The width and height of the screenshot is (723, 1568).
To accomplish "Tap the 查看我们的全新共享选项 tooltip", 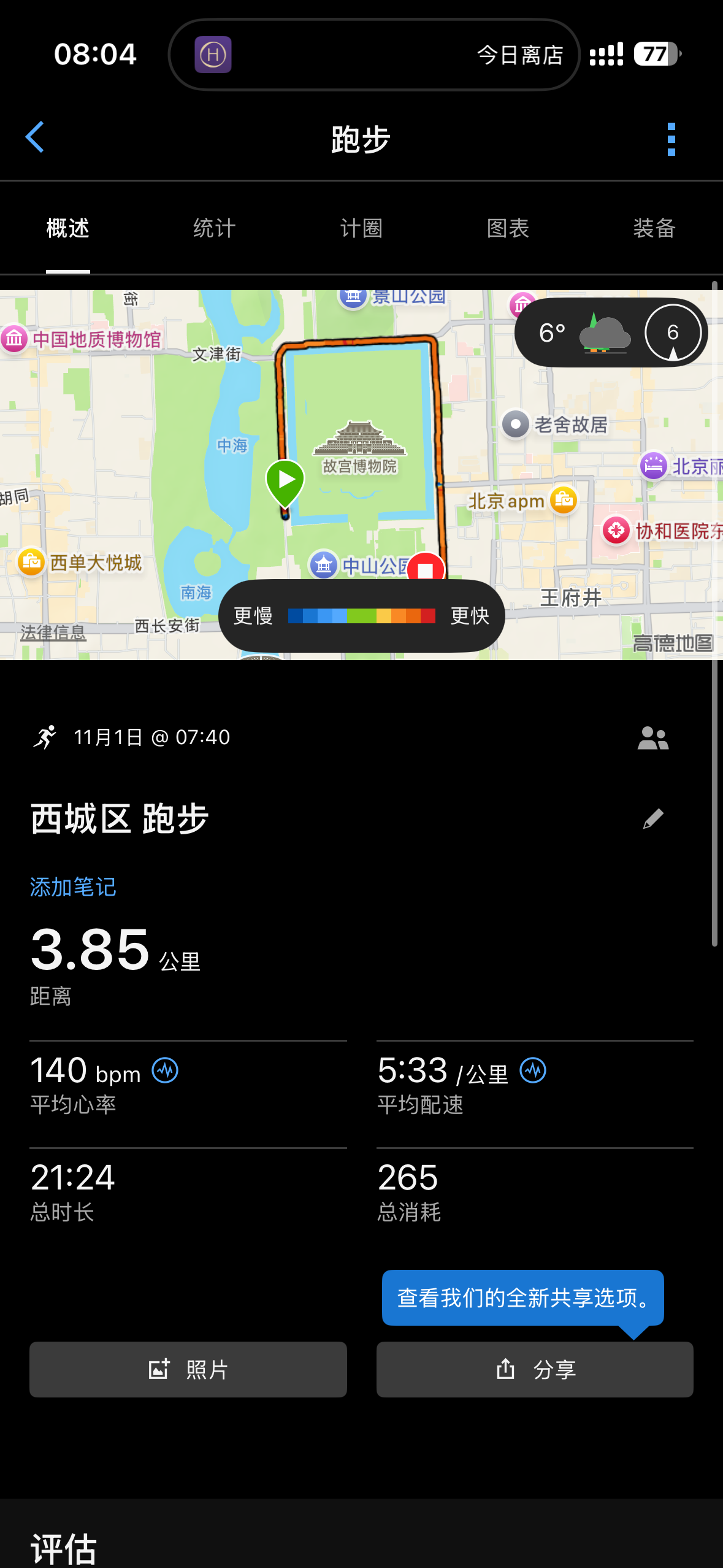I will [x=522, y=1297].
